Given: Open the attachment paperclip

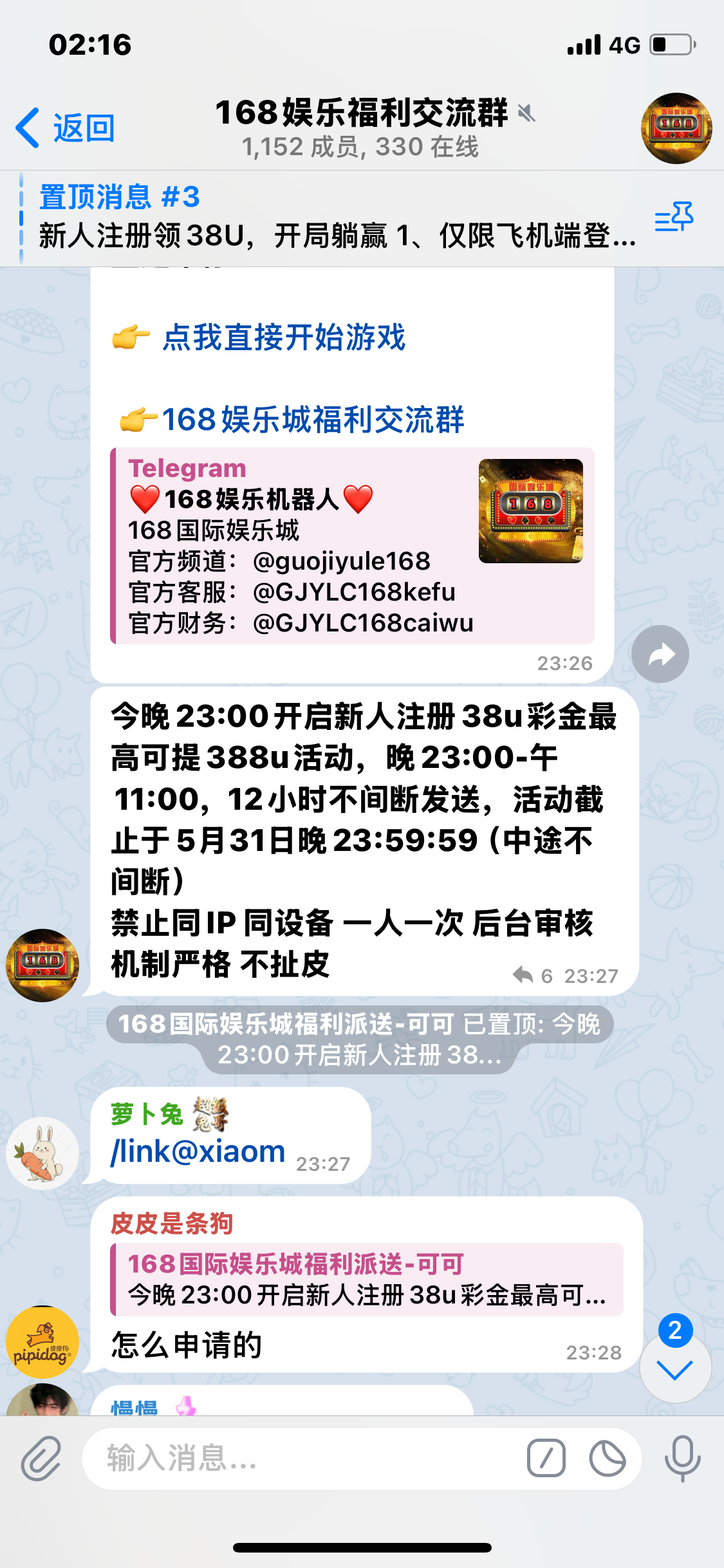Looking at the screenshot, I should (x=41, y=1459).
